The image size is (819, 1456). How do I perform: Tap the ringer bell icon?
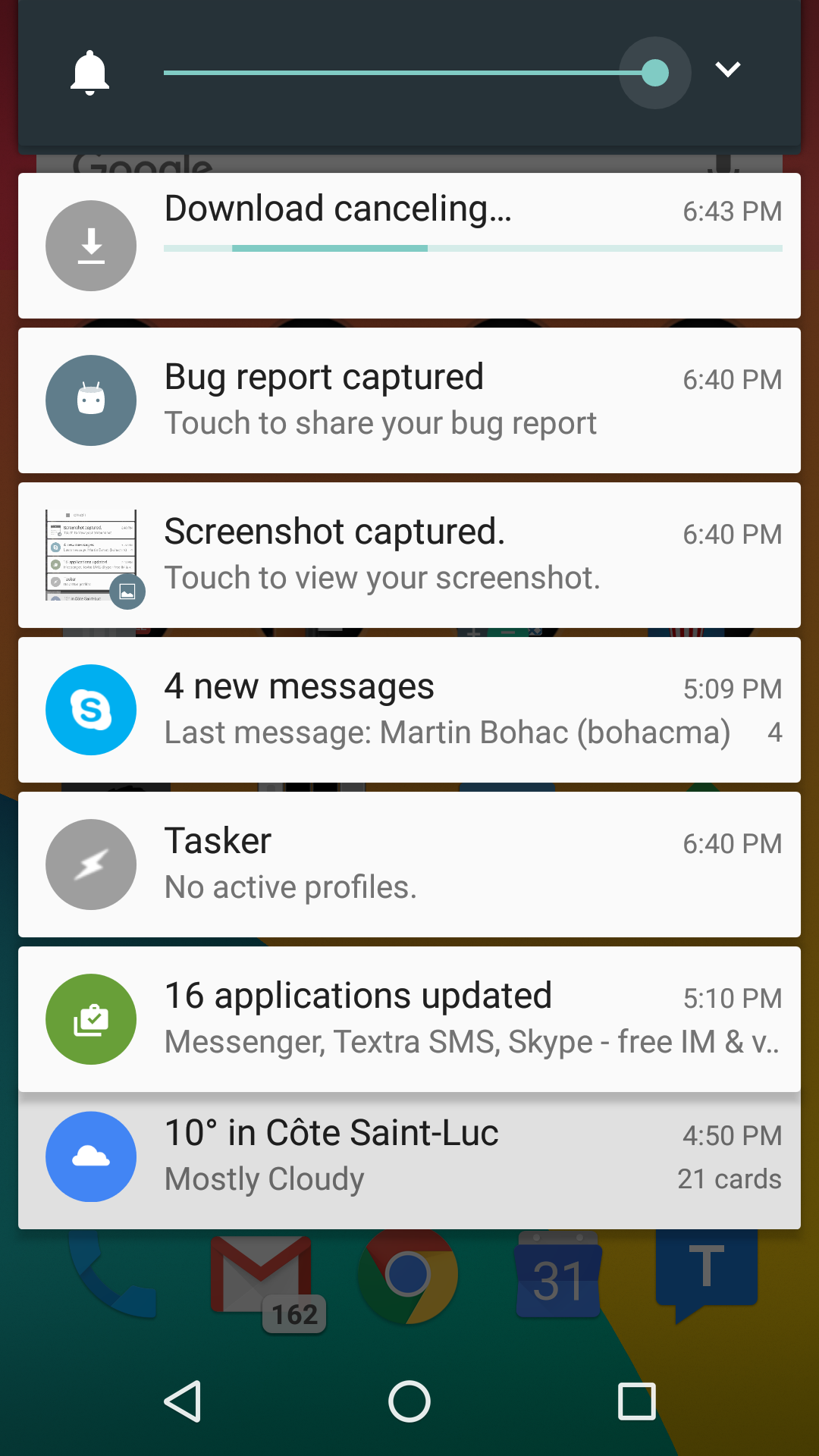coord(89,73)
